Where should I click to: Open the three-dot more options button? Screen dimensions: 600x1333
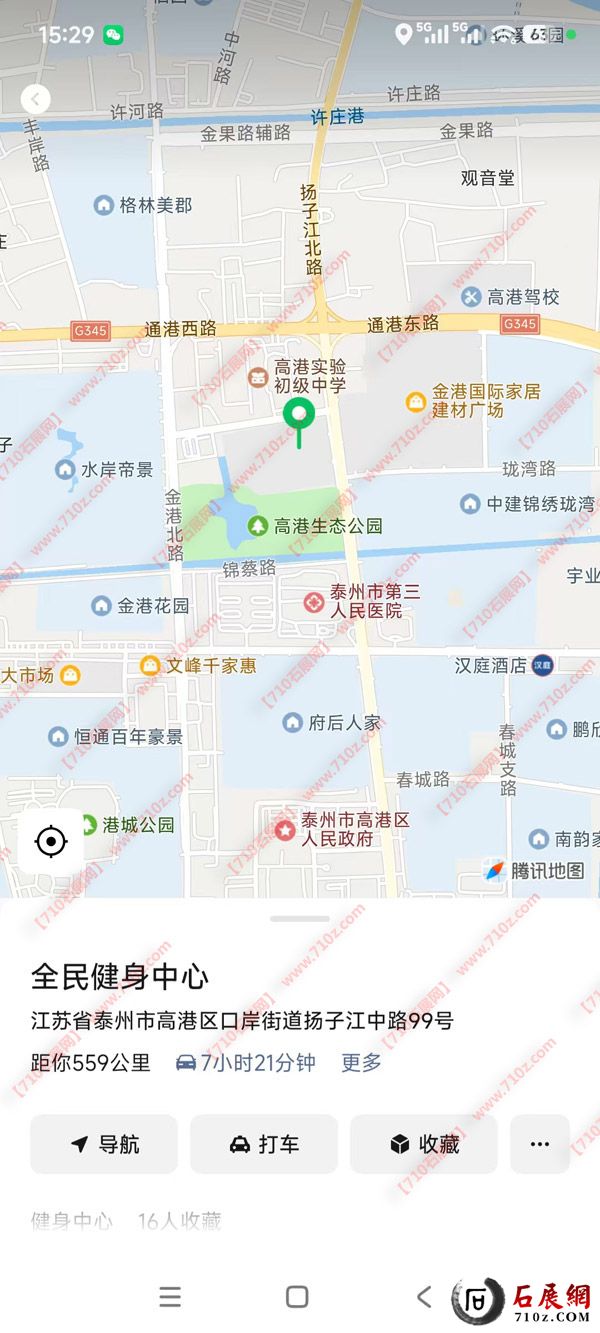[540, 1144]
